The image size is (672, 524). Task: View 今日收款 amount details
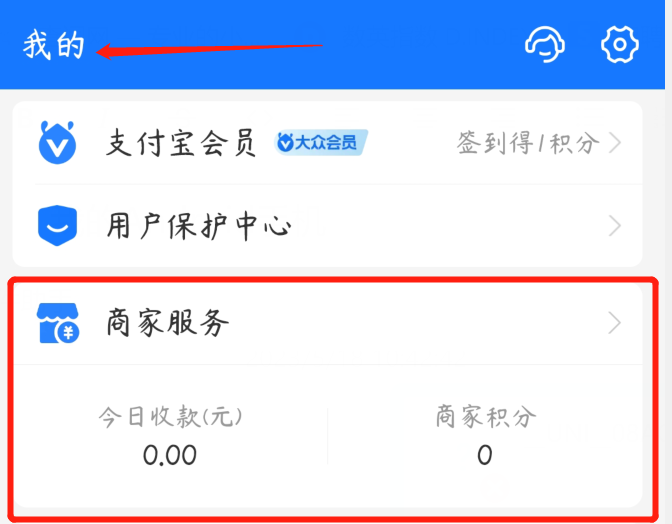[170, 437]
